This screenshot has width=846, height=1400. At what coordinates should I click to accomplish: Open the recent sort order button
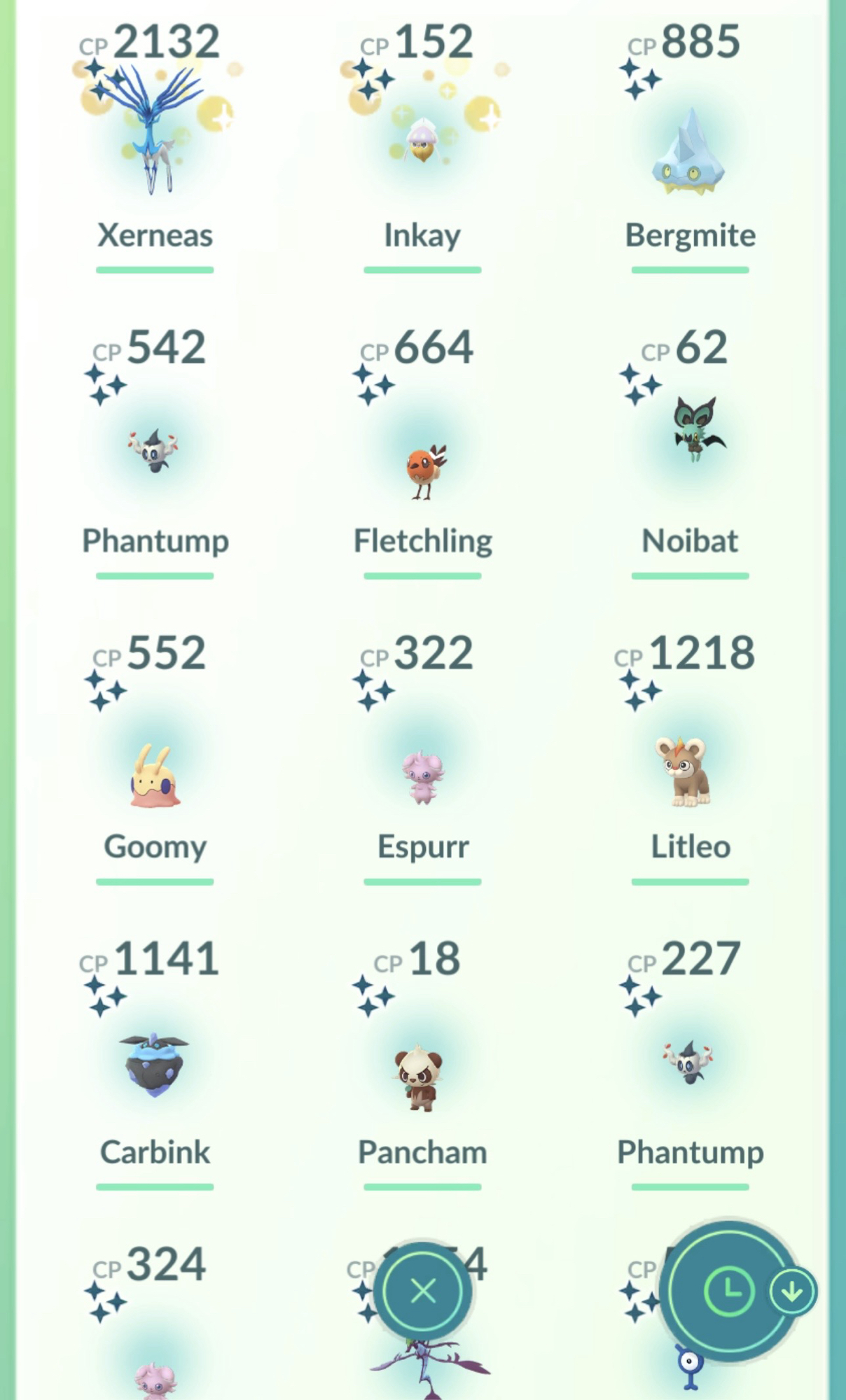tap(730, 1290)
